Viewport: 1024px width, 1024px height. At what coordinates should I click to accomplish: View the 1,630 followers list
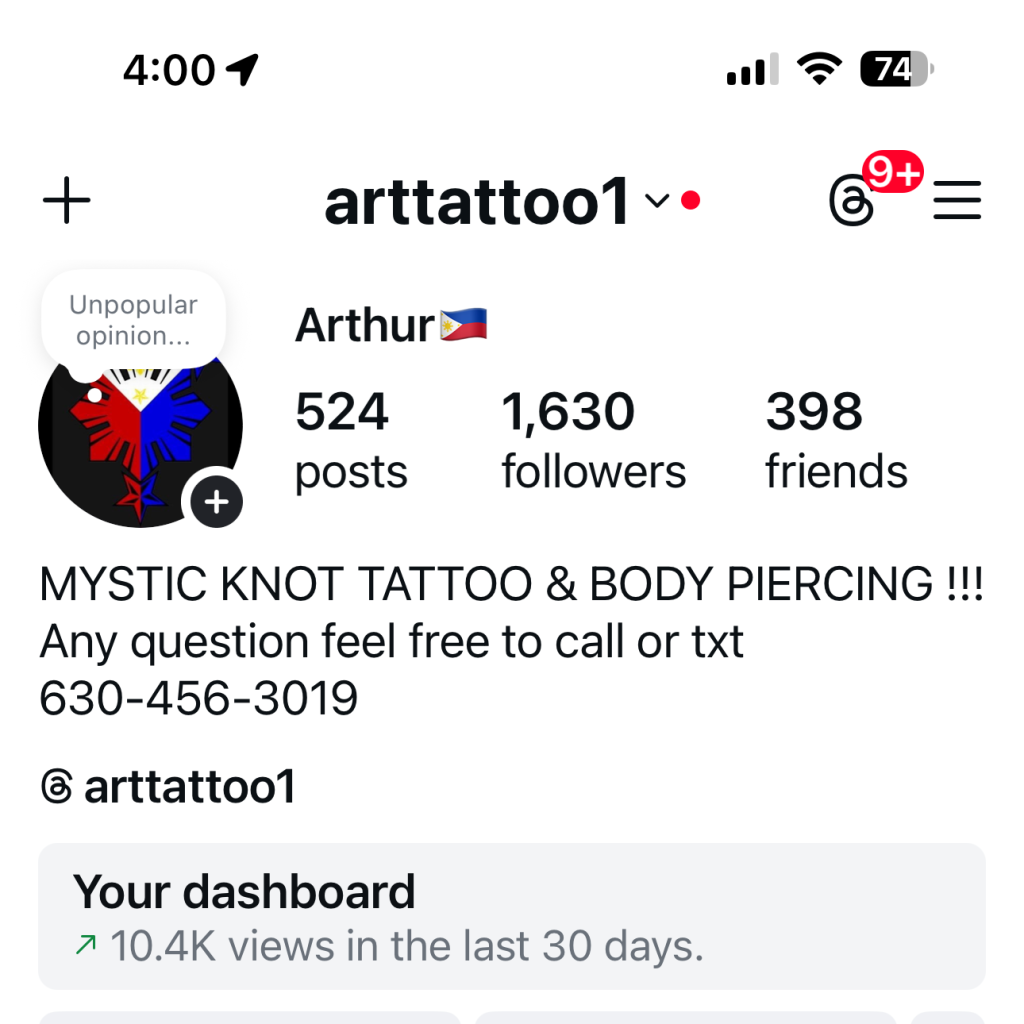[x=593, y=440]
